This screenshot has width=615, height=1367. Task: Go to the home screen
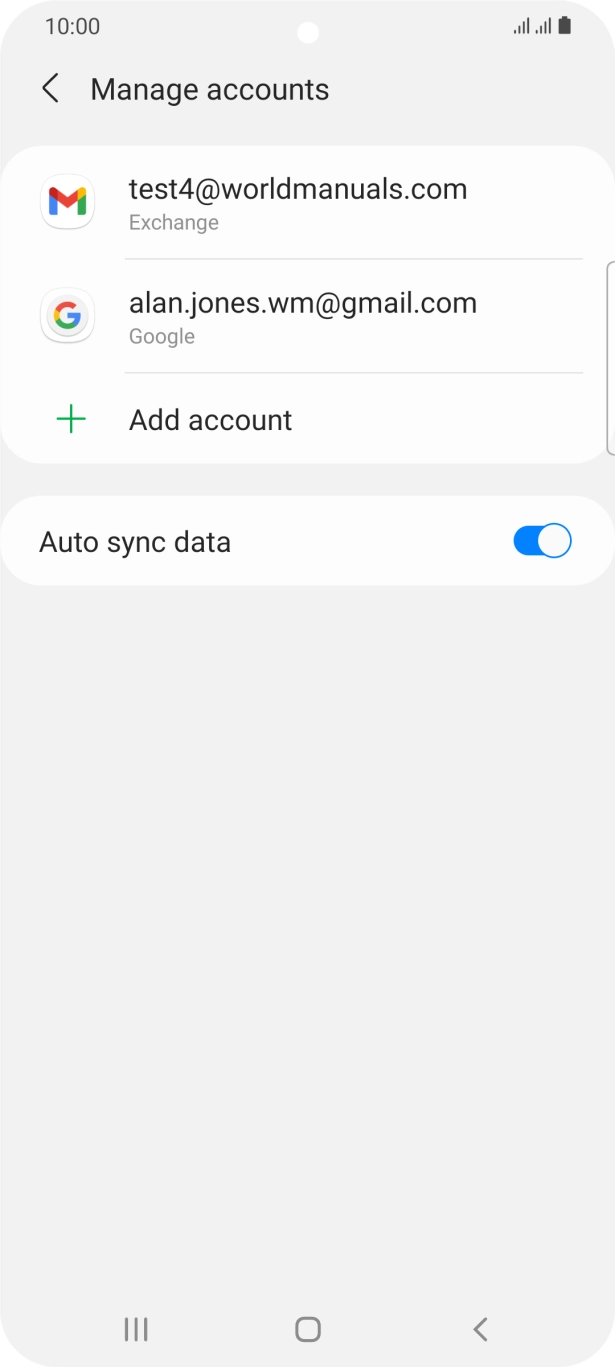[x=308, y=1328]
